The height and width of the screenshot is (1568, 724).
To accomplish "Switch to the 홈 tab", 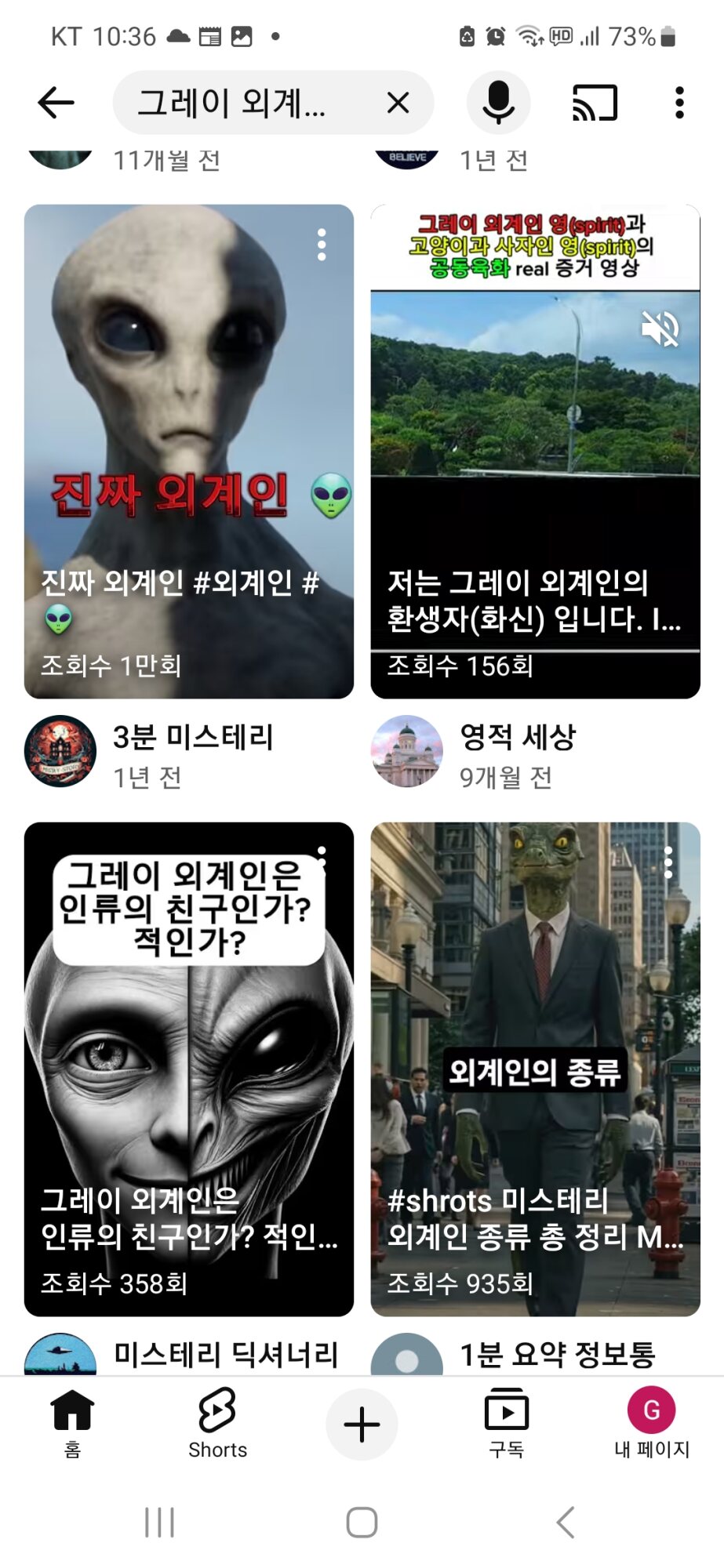I will [72, 1424].
